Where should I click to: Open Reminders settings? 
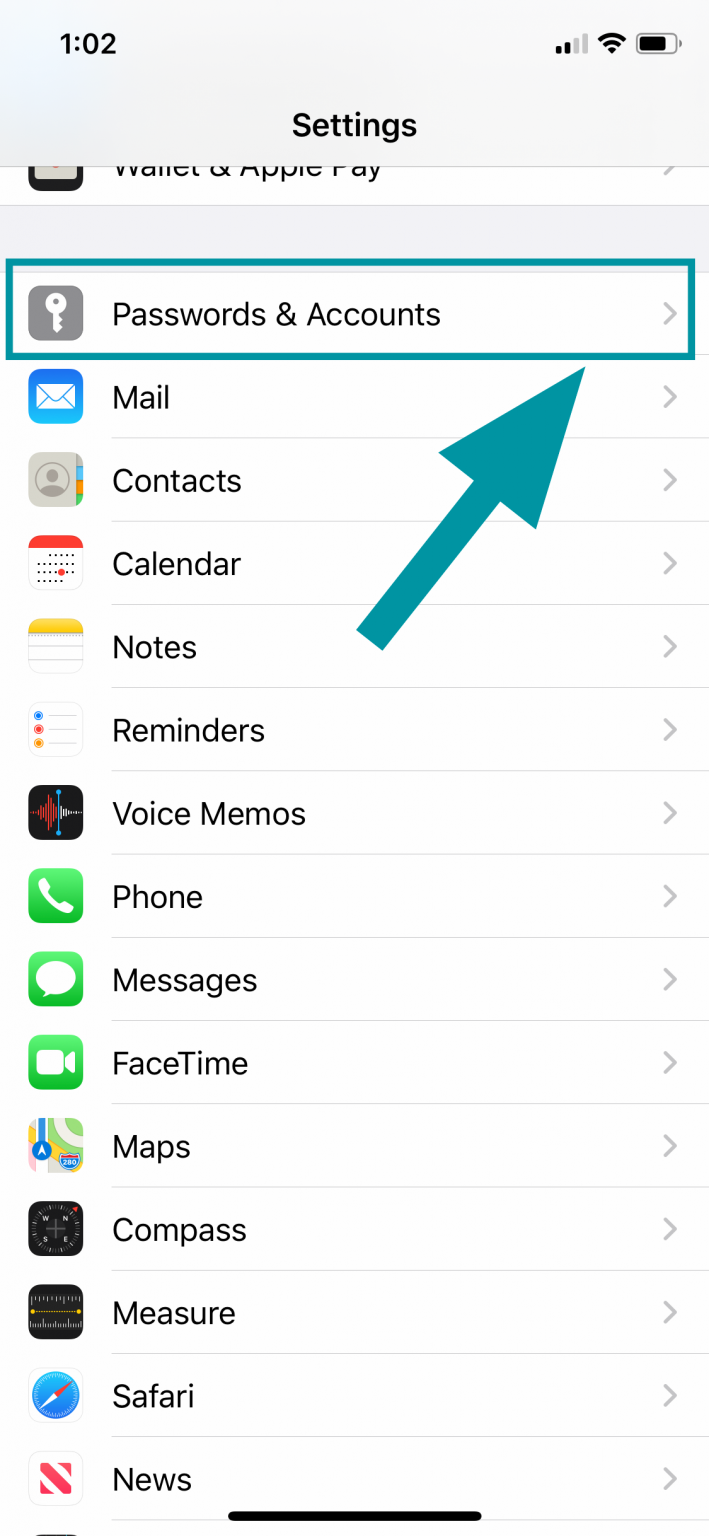coord(354,730)
